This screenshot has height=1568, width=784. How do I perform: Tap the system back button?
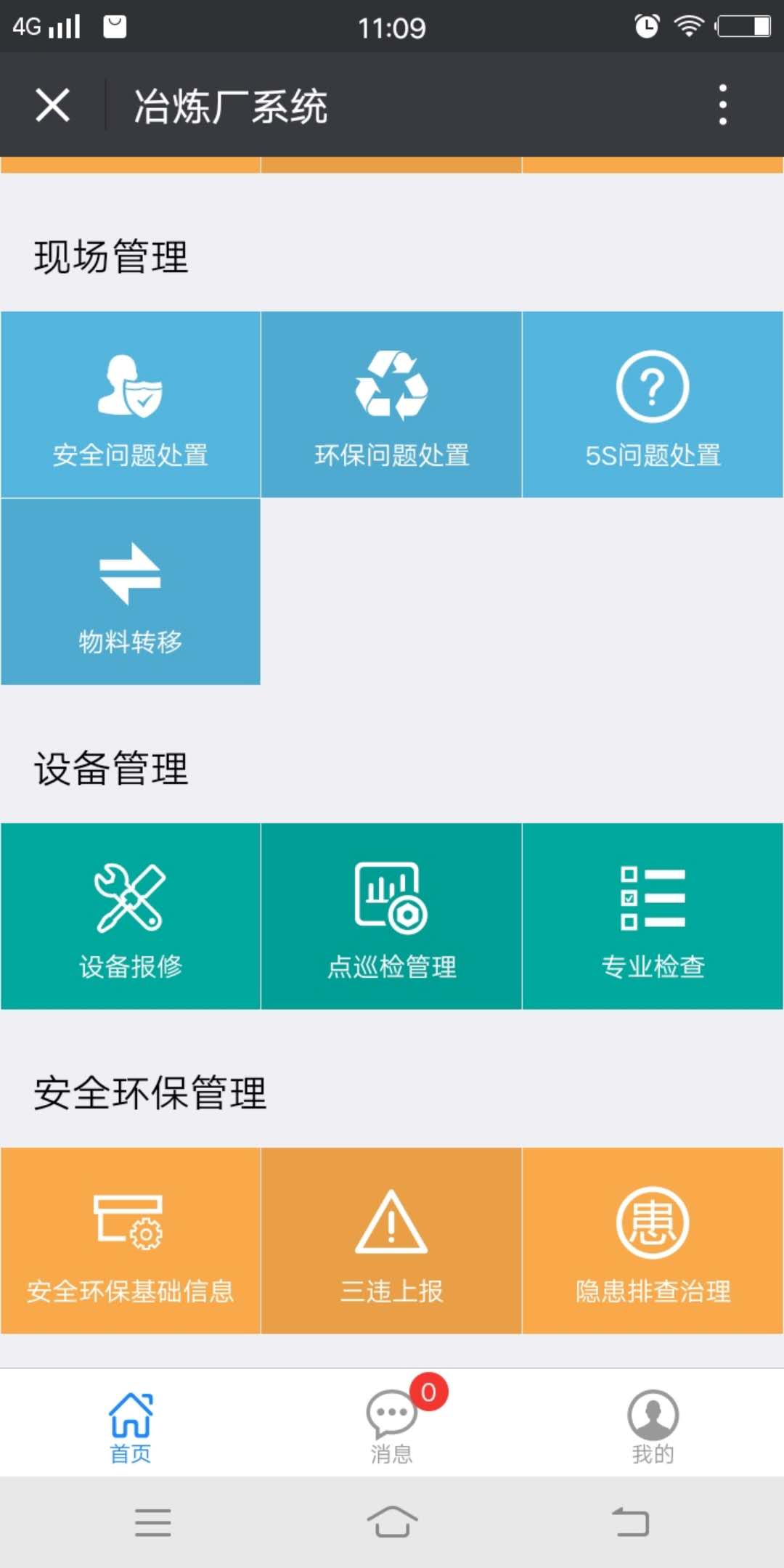[630, 1522]
